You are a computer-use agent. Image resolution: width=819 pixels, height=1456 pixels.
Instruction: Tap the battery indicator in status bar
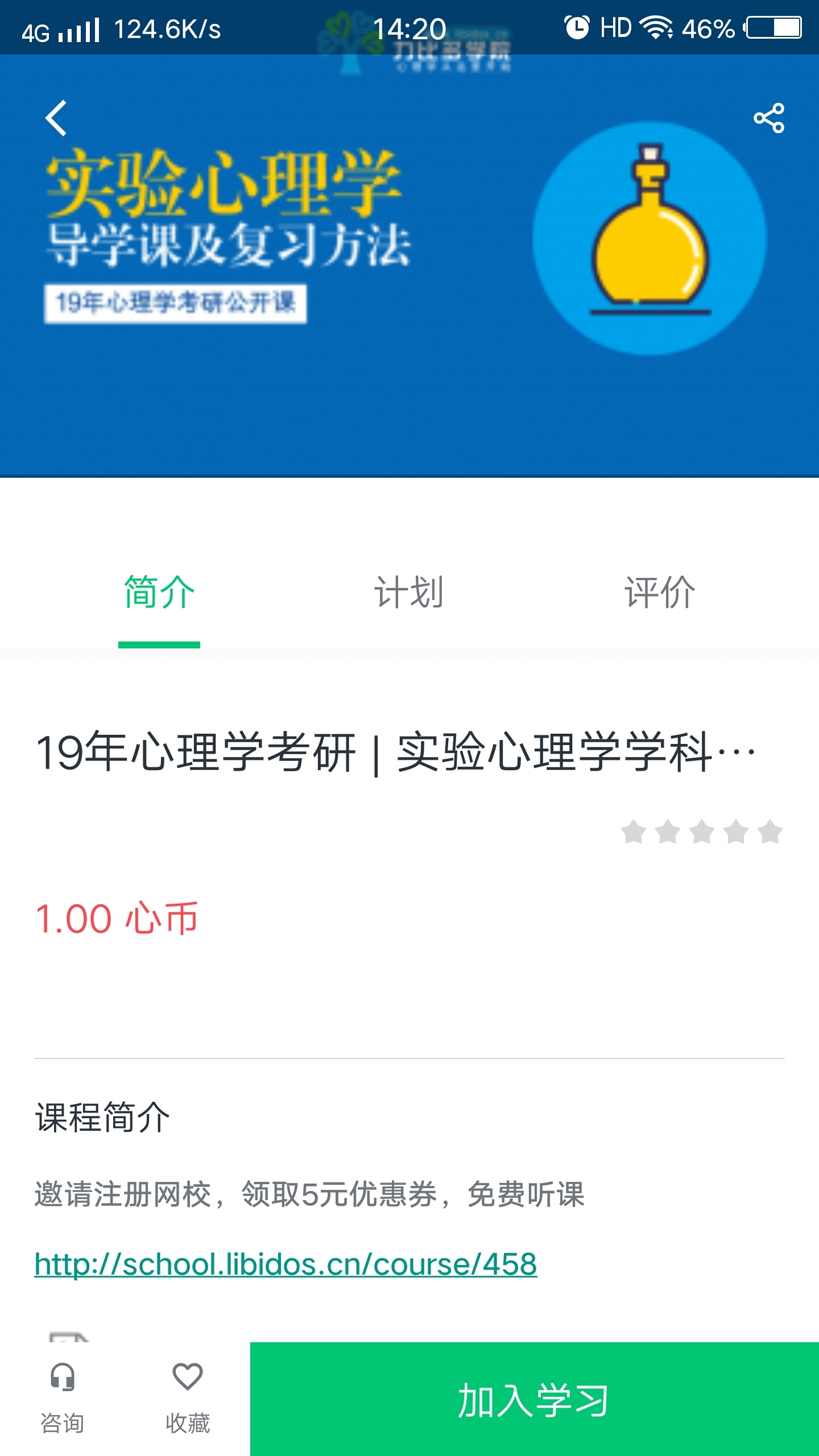[773, 26]
